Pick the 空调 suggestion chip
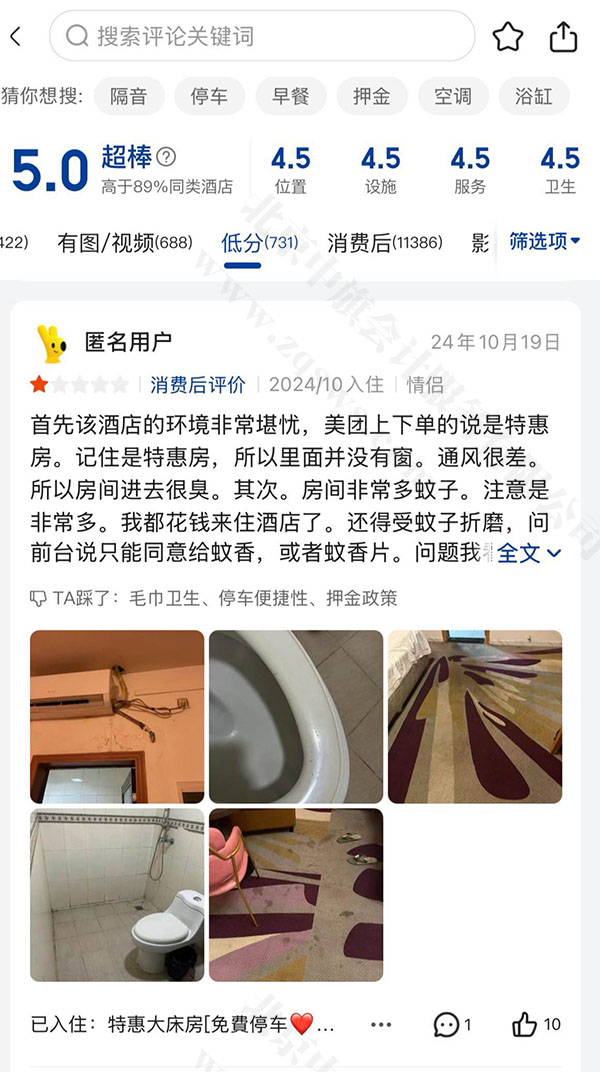 (452, 96)
